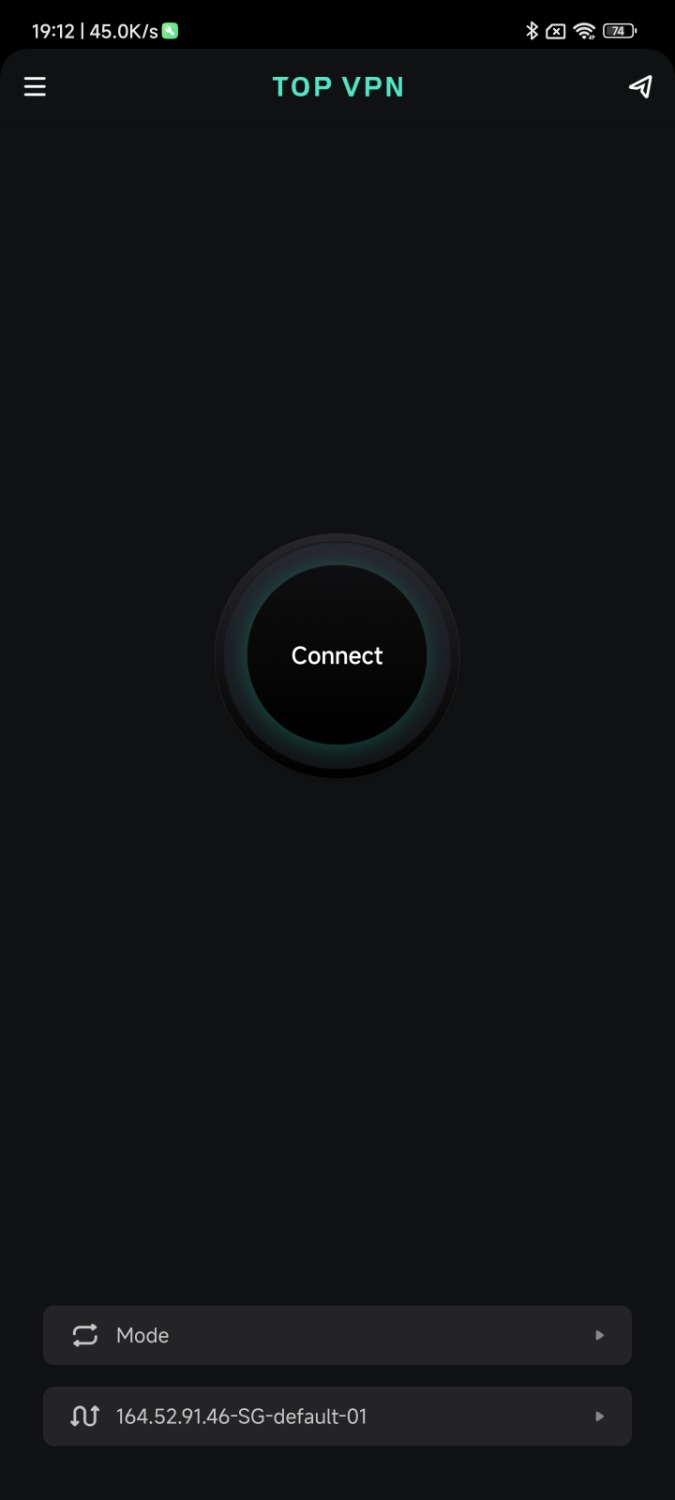The height and width of the screenshot is (1500, 675).
Task: Open server list 164.52.91.46-SG-default-01
Action: (337, 1416)
